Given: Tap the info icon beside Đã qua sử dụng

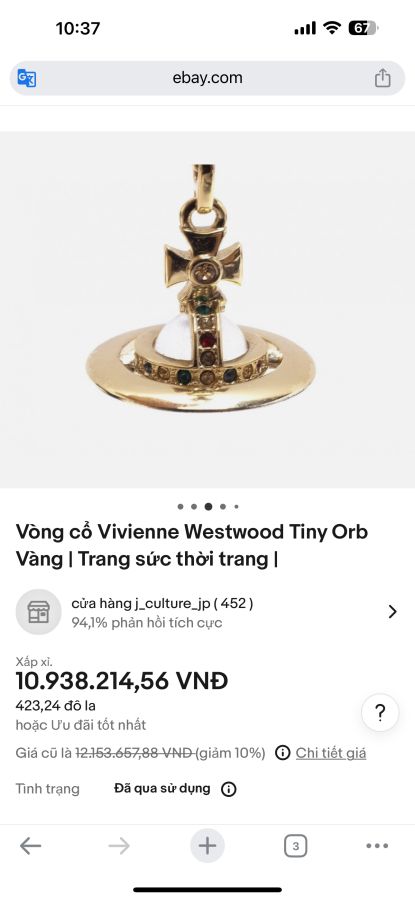Looking at the screenshot, I should (x=228, y=789).
